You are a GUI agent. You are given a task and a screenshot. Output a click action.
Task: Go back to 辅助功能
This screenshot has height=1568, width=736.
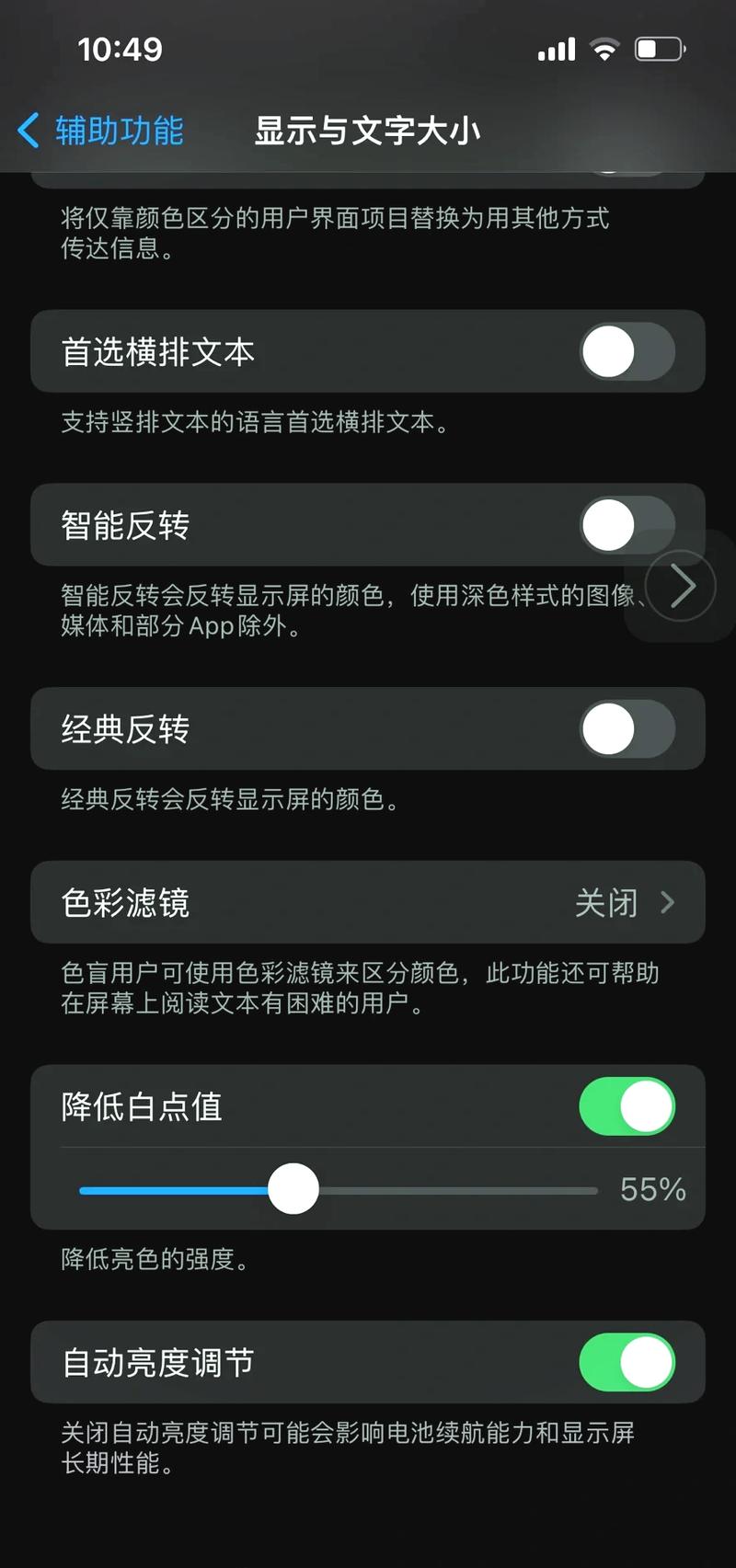pyautogui.click(x=101, y=131)
